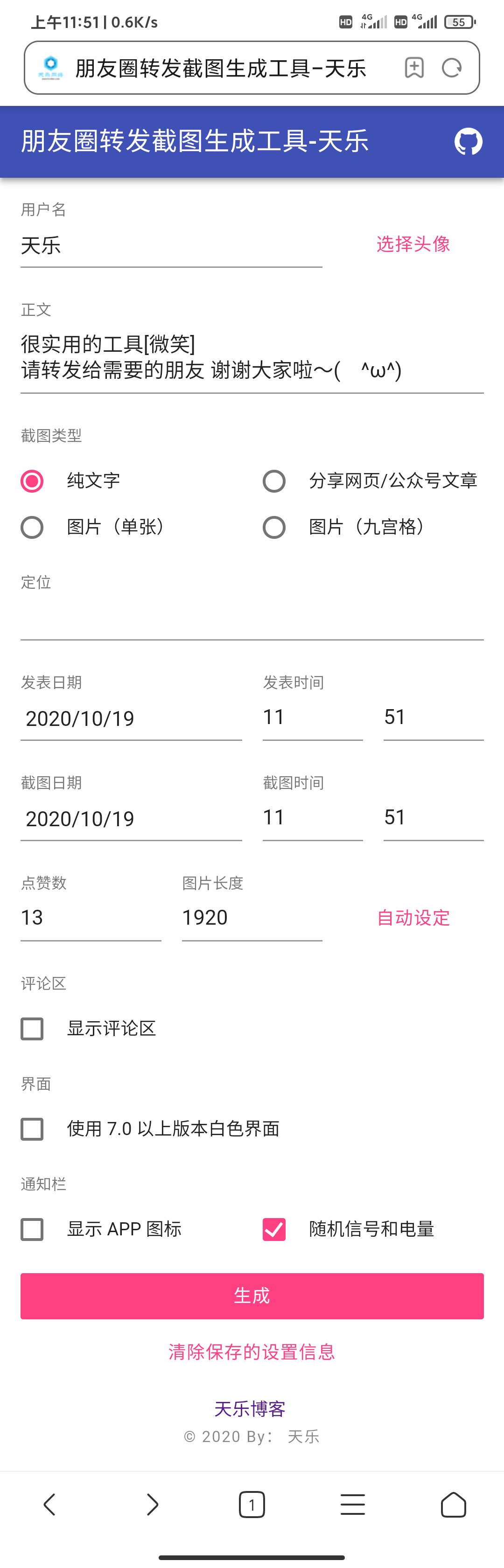Tap the 生成 generate button
The image size is (504, 1568).
pyautogui.click(x=252, y=1296)
